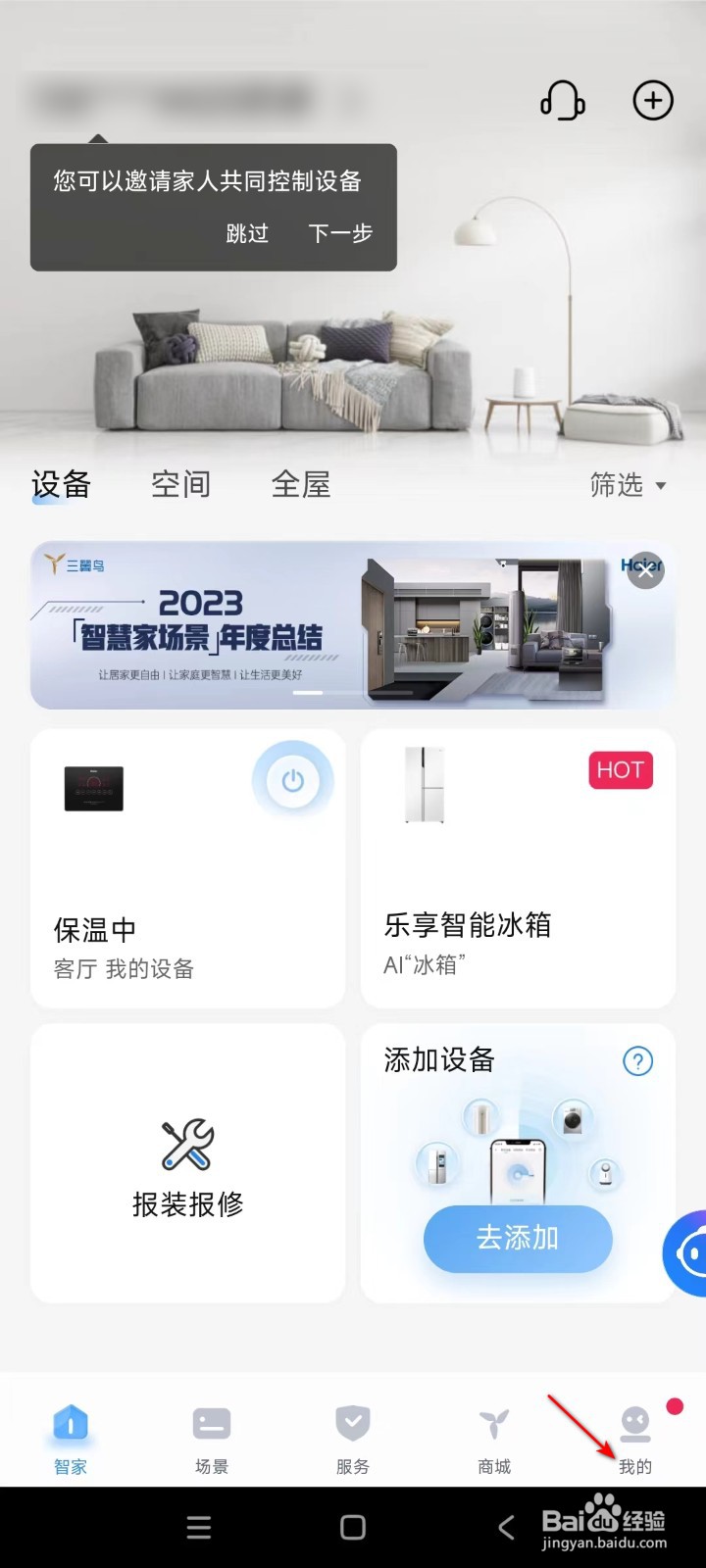Dismiss the banner via its close circle
The image size is (706, 1568).
[645, 570]
